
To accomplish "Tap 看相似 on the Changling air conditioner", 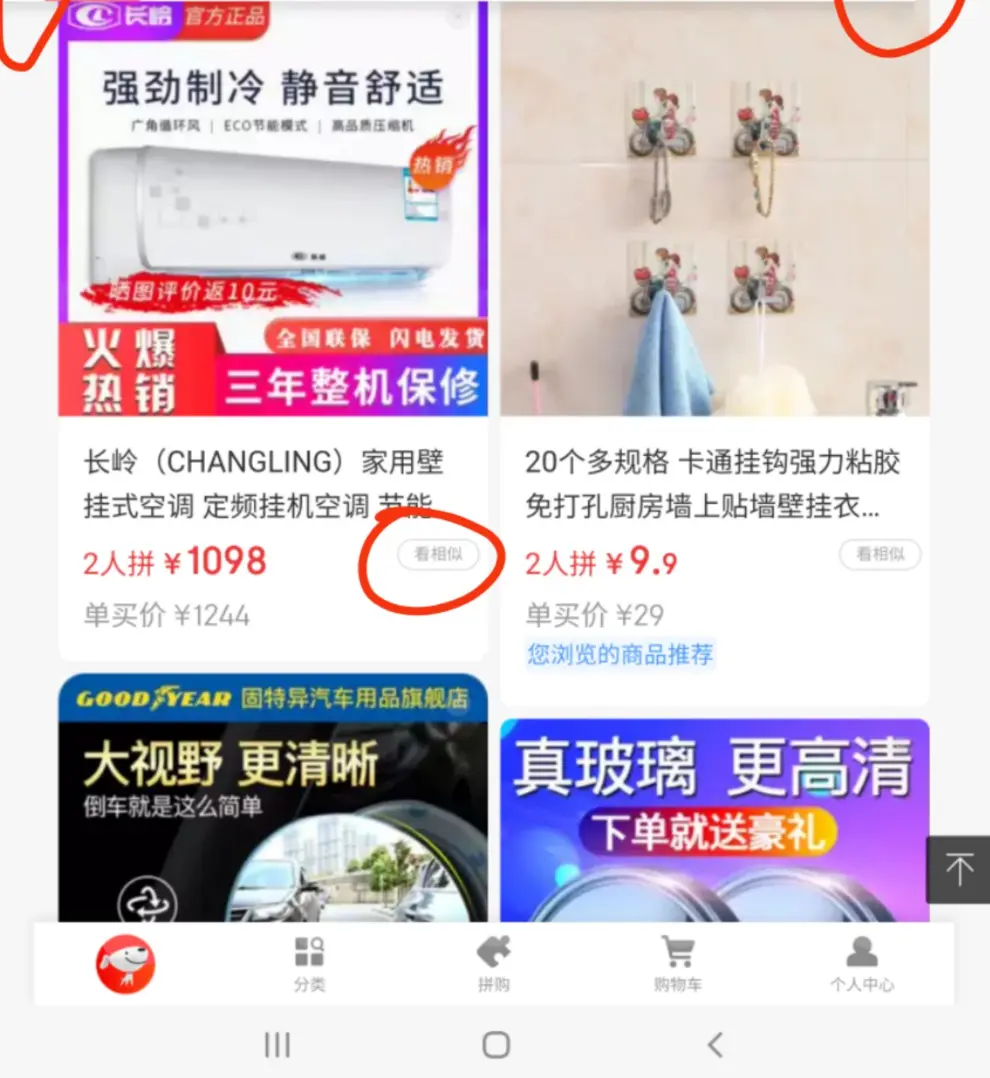I will coord(438,554).
